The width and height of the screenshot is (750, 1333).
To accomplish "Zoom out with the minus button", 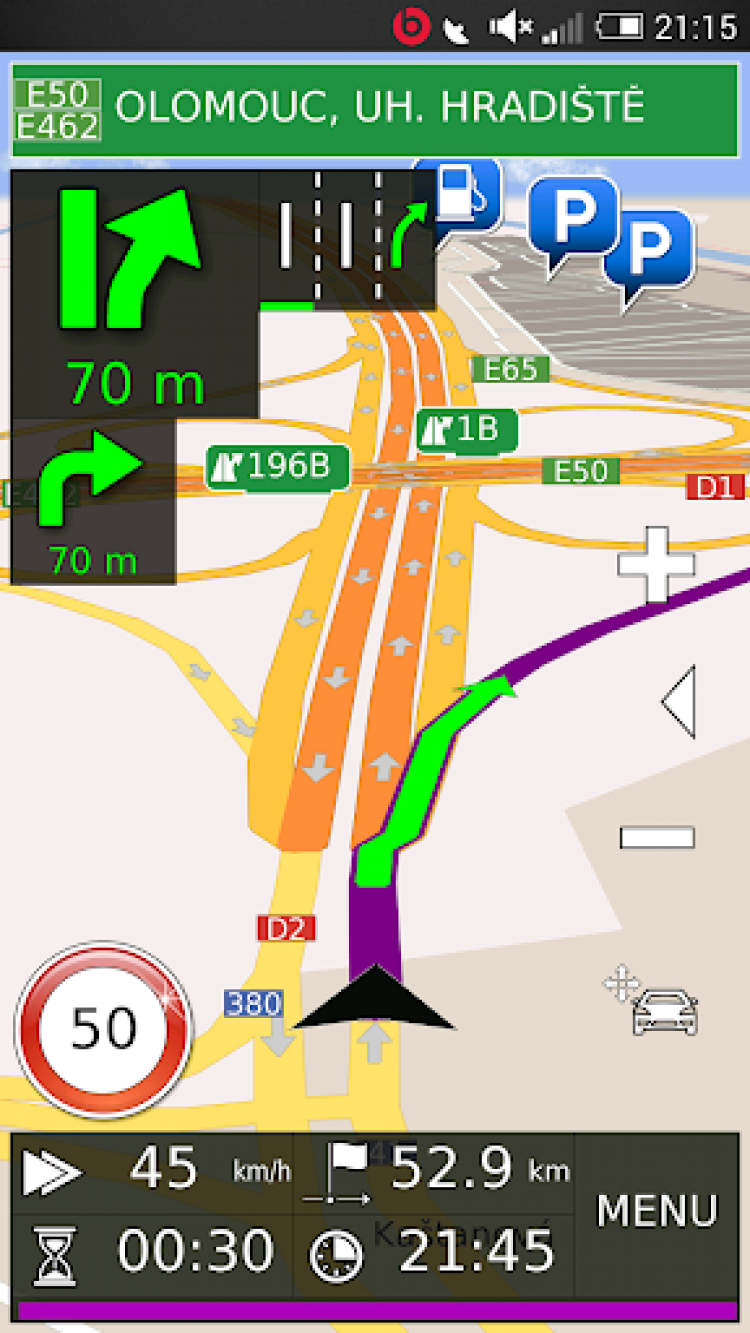I will tap(657, 837).
